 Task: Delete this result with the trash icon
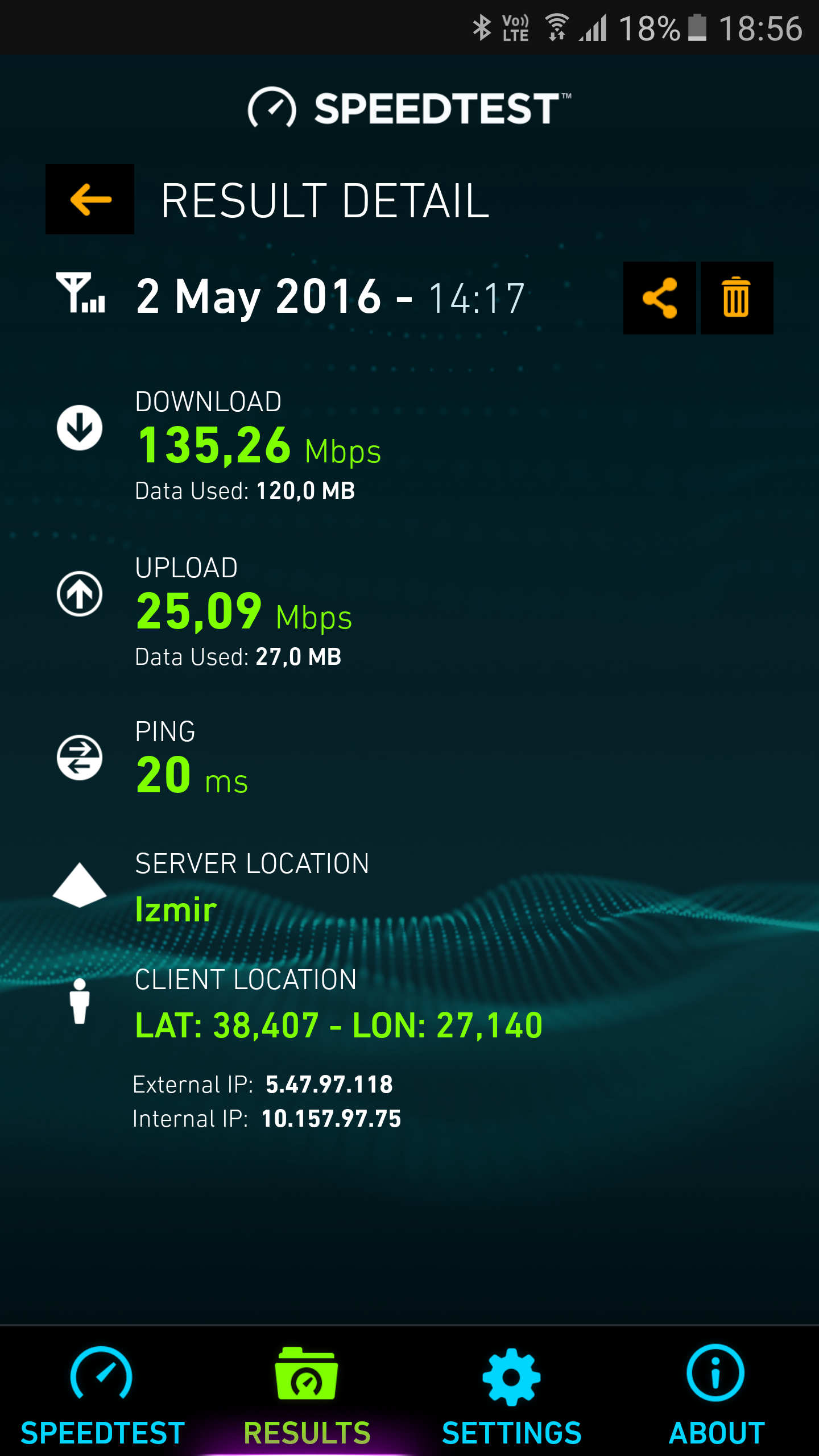coord(737,297)
